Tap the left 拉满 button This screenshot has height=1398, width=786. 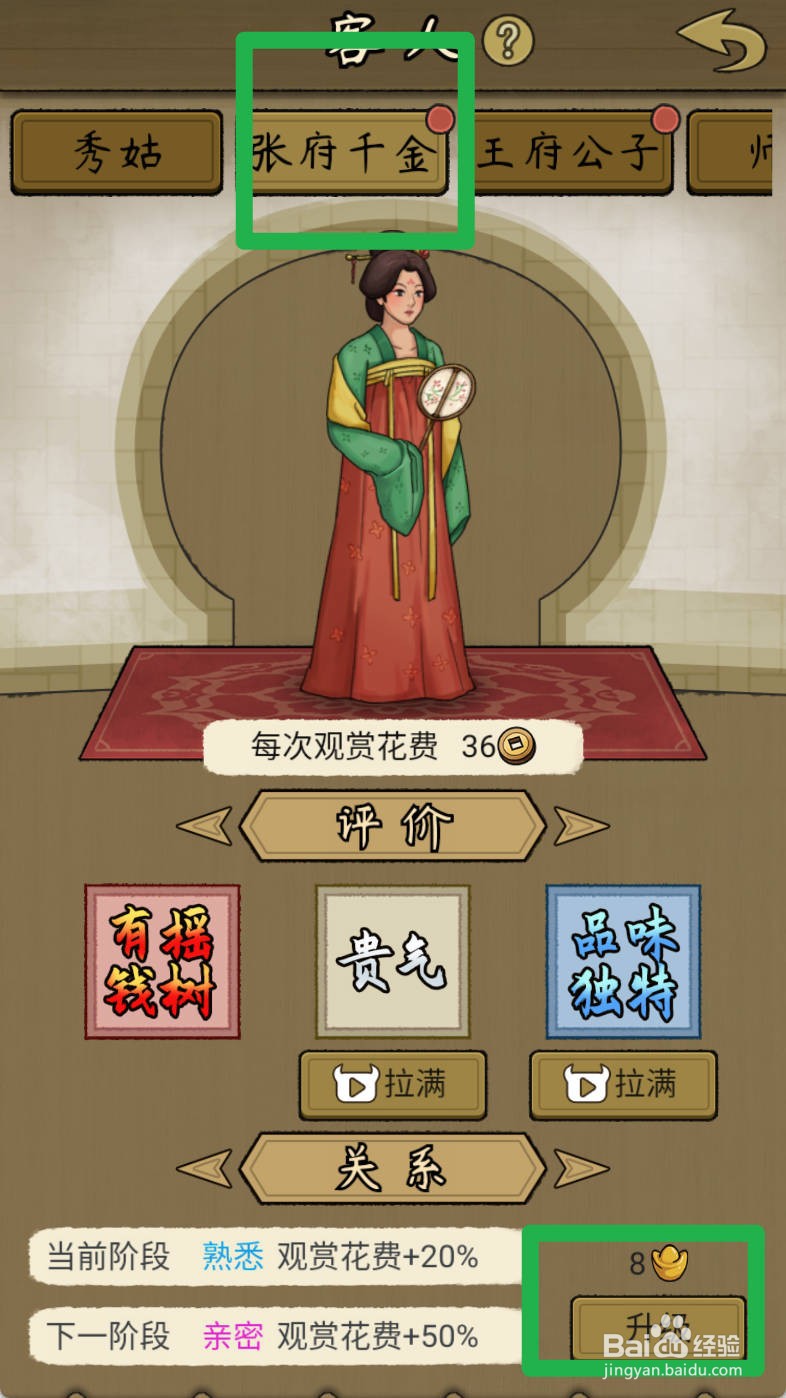point(393,1084)
